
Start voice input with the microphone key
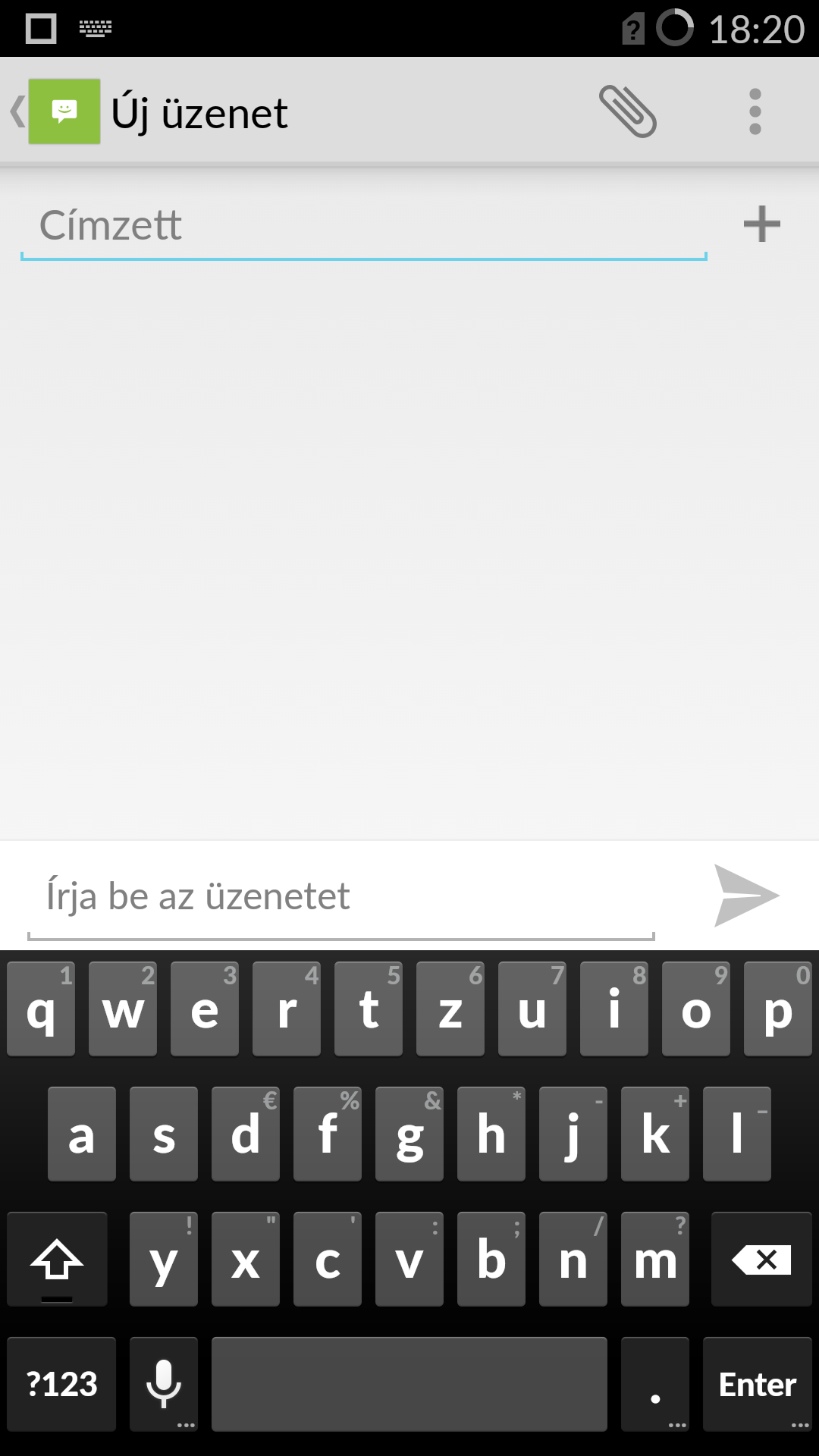pyautogui.click(x=164, y=1385)
